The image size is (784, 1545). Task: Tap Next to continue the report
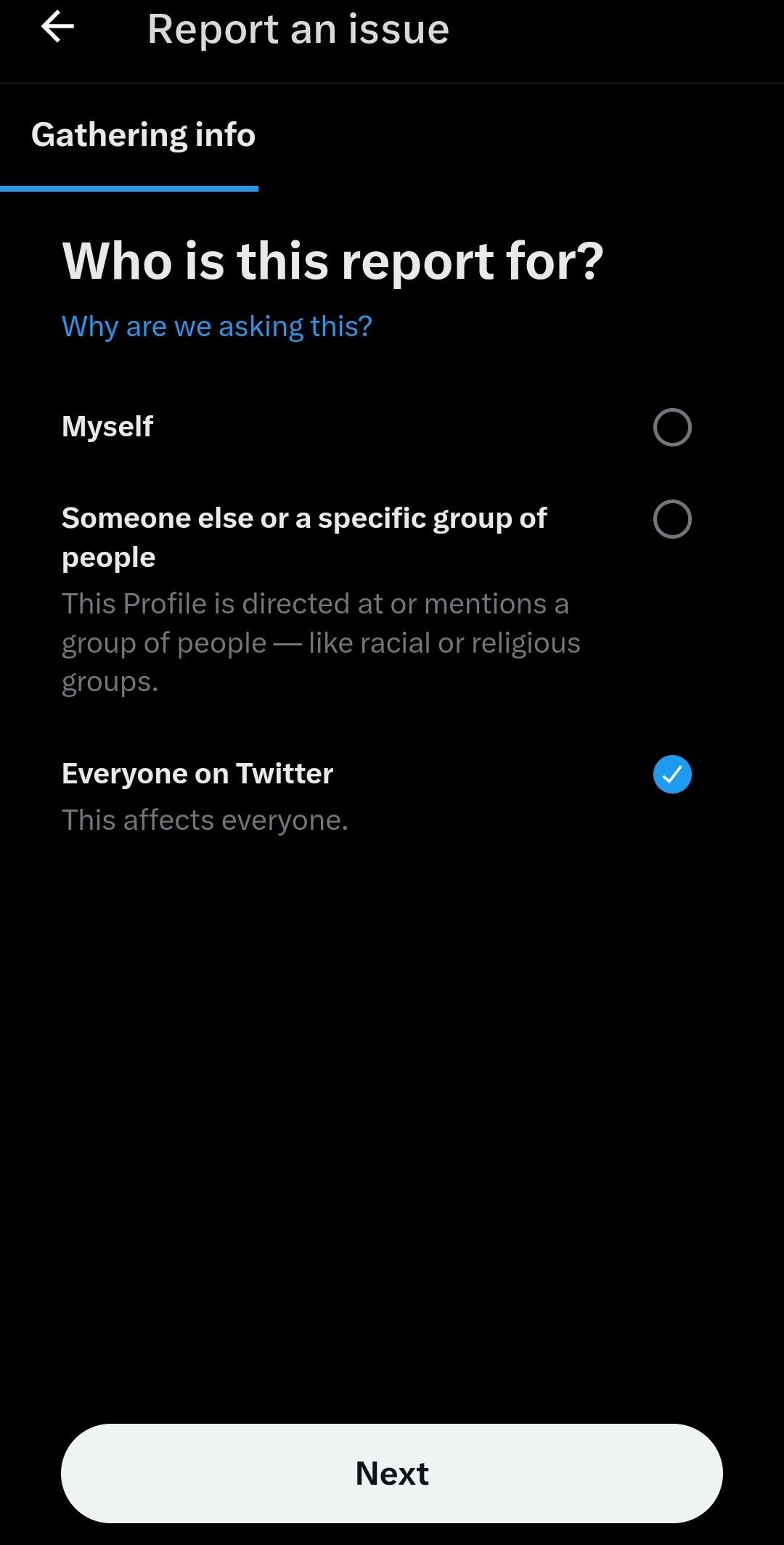point(392,1473)
